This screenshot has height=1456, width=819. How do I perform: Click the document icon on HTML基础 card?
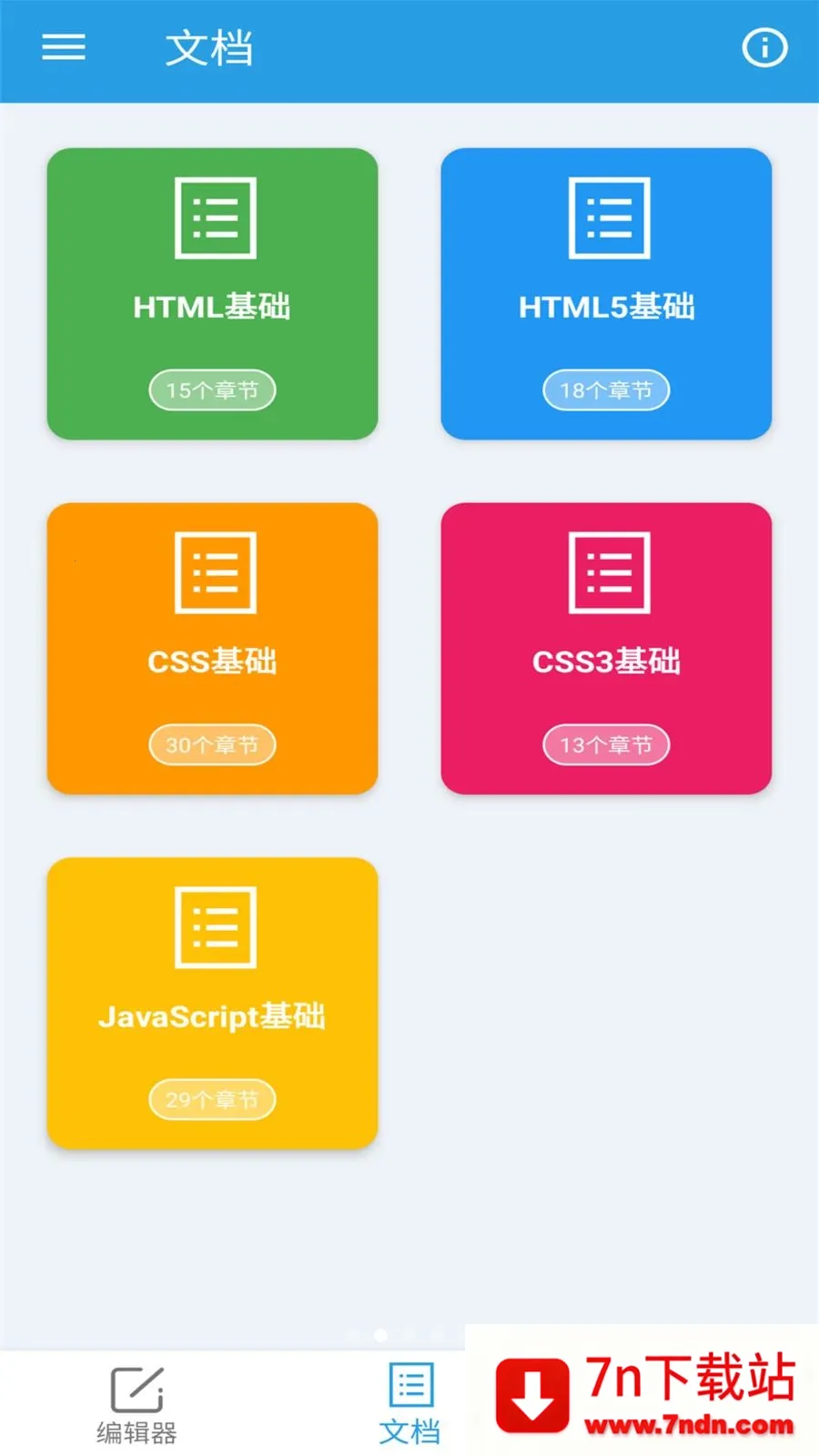point(212,217)
